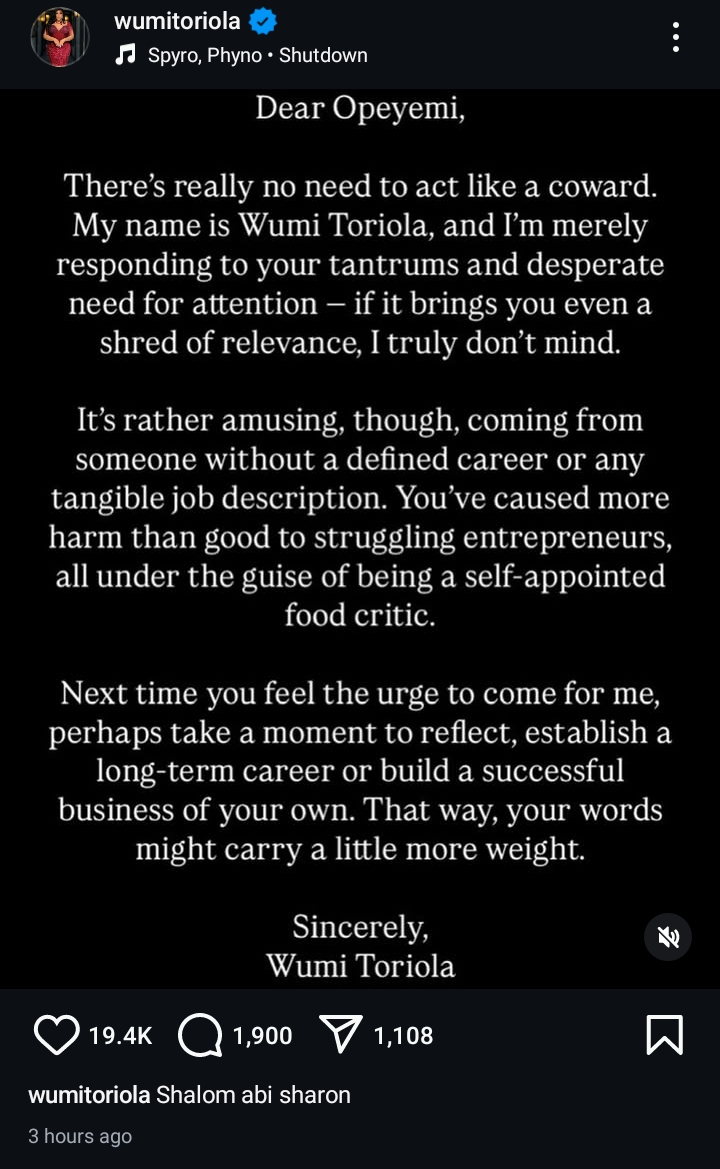The height and width of the screenshot is (1169, 720).
Task: Open the wumitoriola username in the header
Action: point(176,20)
